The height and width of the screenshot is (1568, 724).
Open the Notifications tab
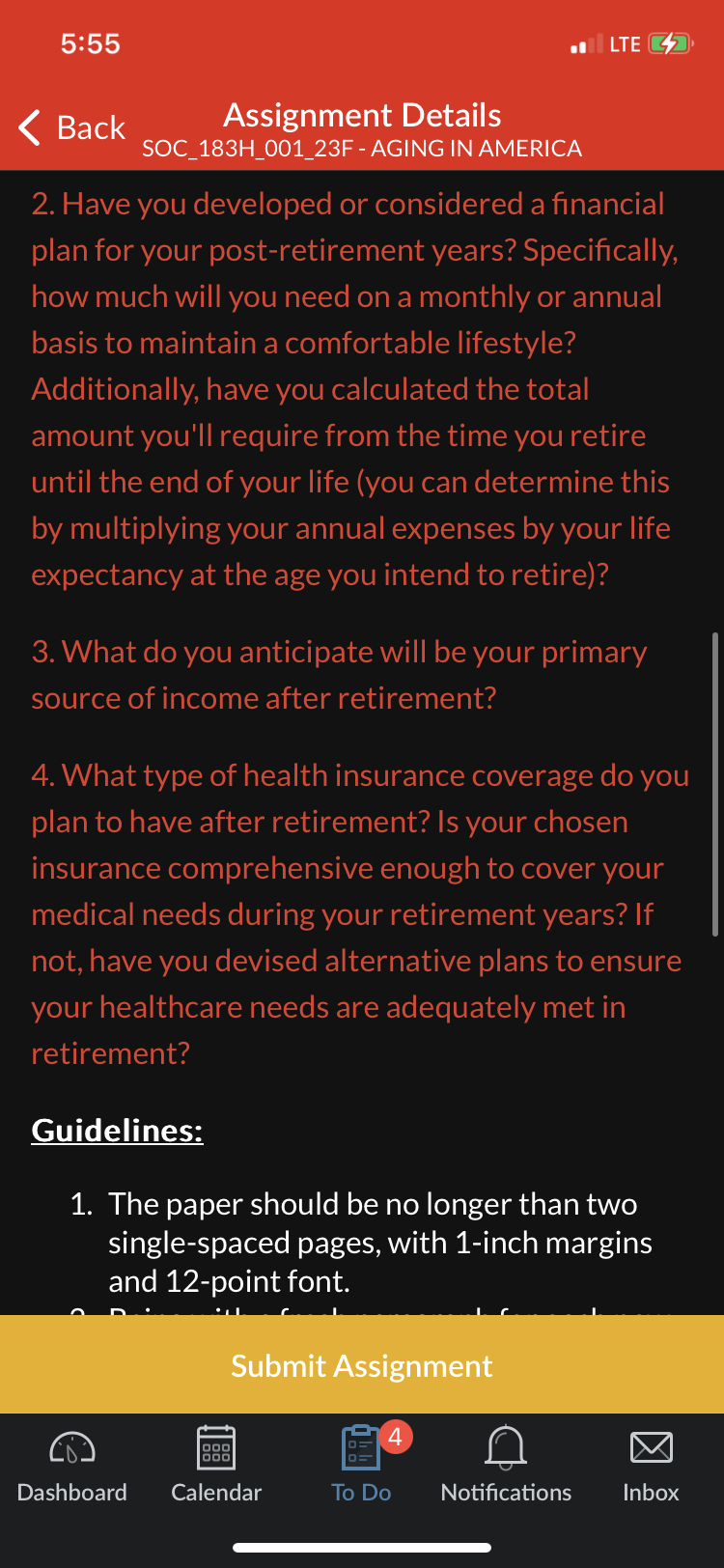(x=506, y=1465)
